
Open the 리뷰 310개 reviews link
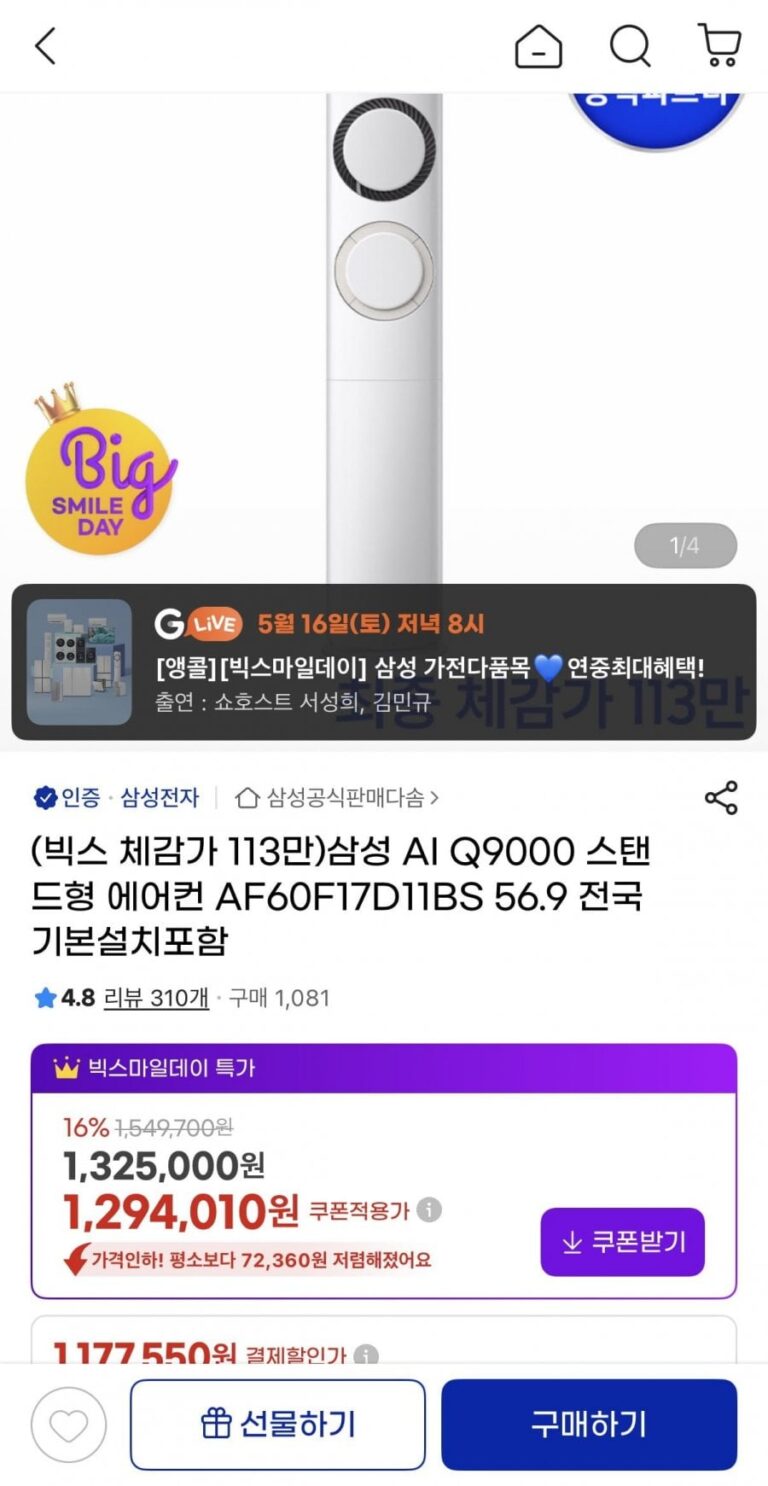[x=156, y=997]
